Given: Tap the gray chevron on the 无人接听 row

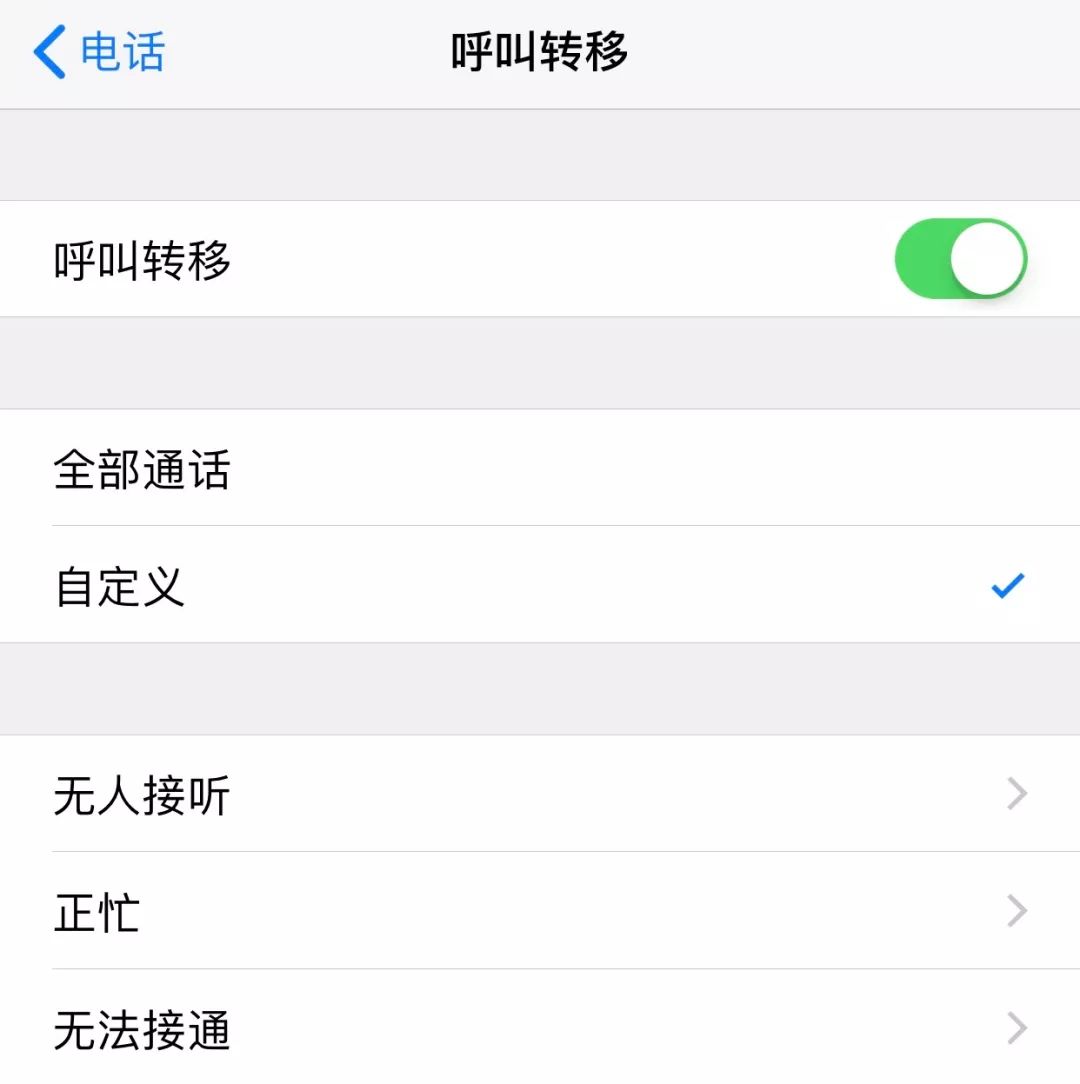Looking at the screenshot, I should (x=1015, y=795).
